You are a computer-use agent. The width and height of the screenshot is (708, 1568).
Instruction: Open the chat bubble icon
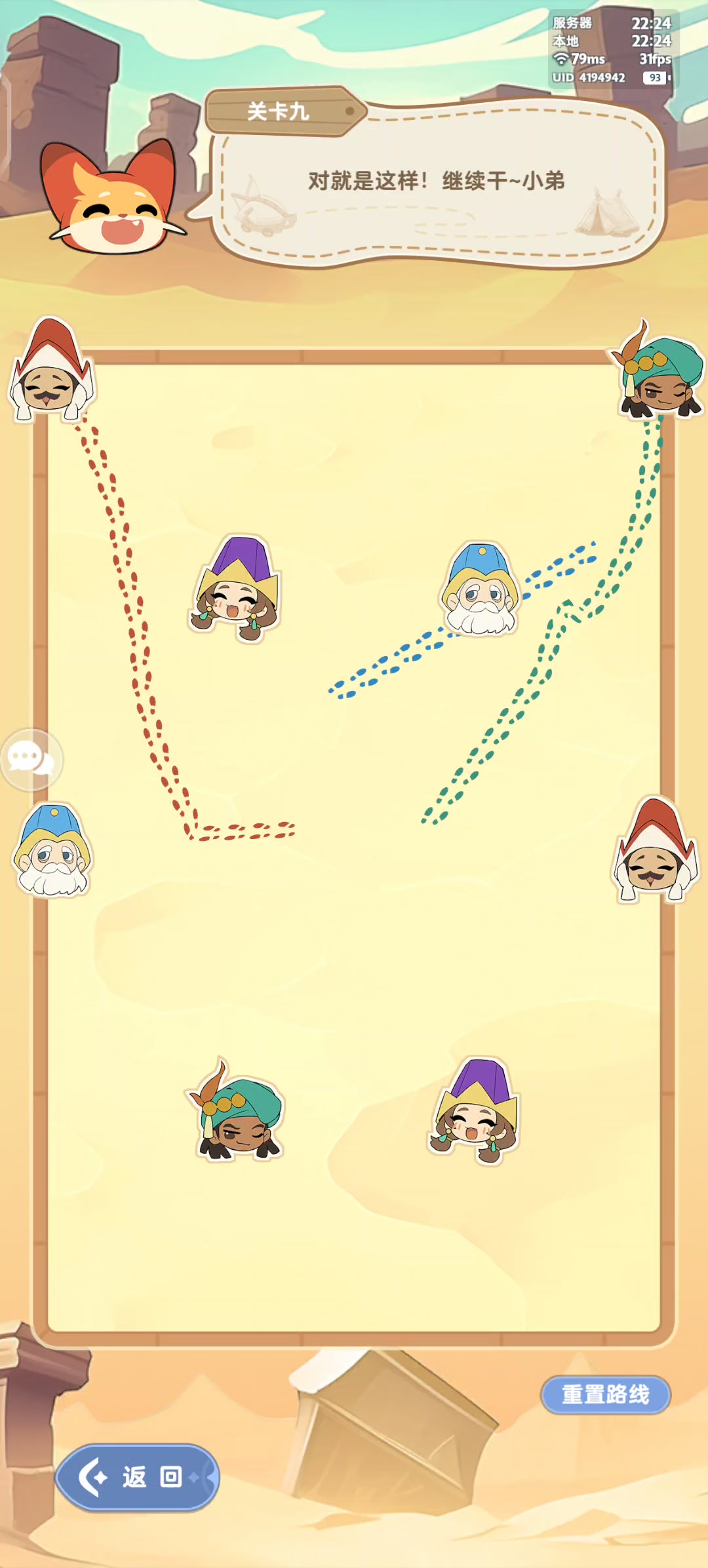click(30, 760)
